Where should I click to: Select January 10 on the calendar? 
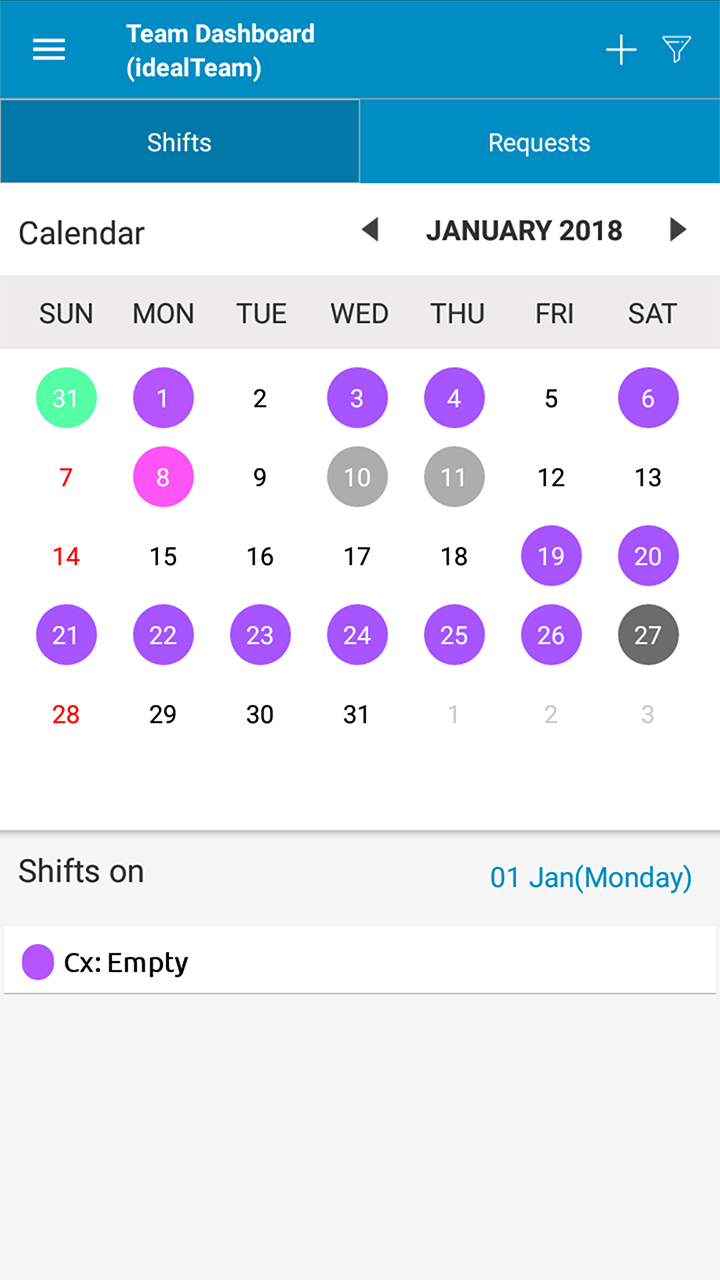coord(357,477)
